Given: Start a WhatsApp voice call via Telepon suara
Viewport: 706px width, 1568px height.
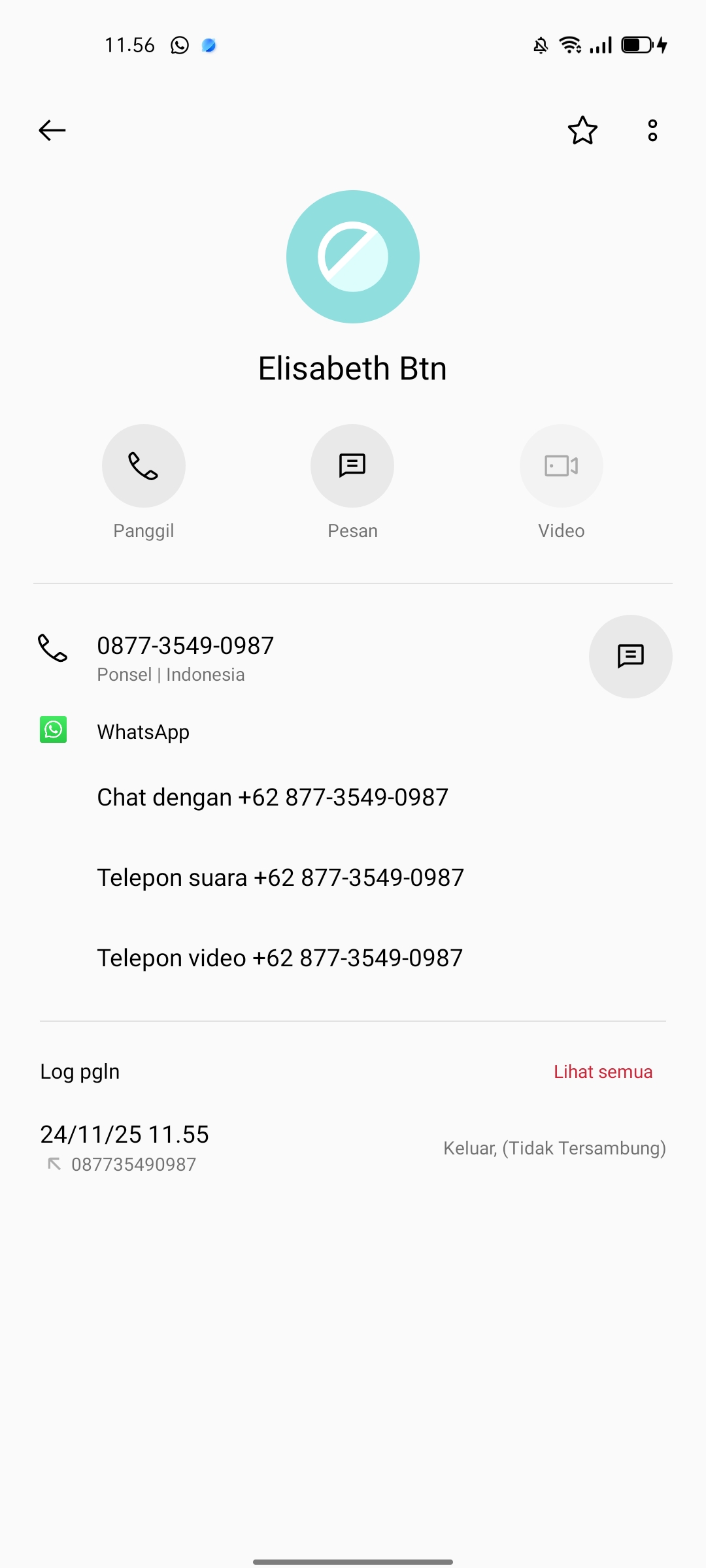Looking at the screenshot, I should tap(280, 877).
